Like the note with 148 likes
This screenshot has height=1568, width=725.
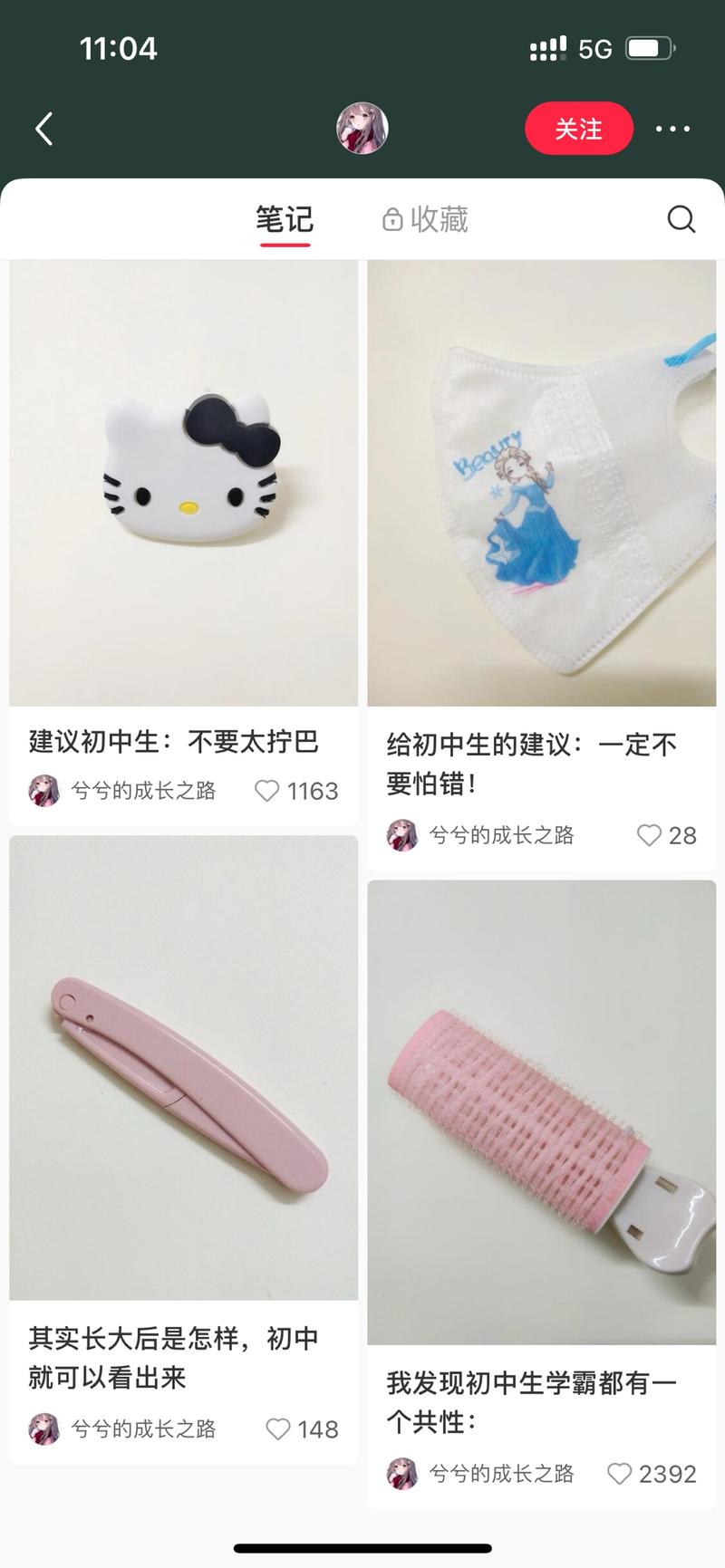(x=278, y=1429)
